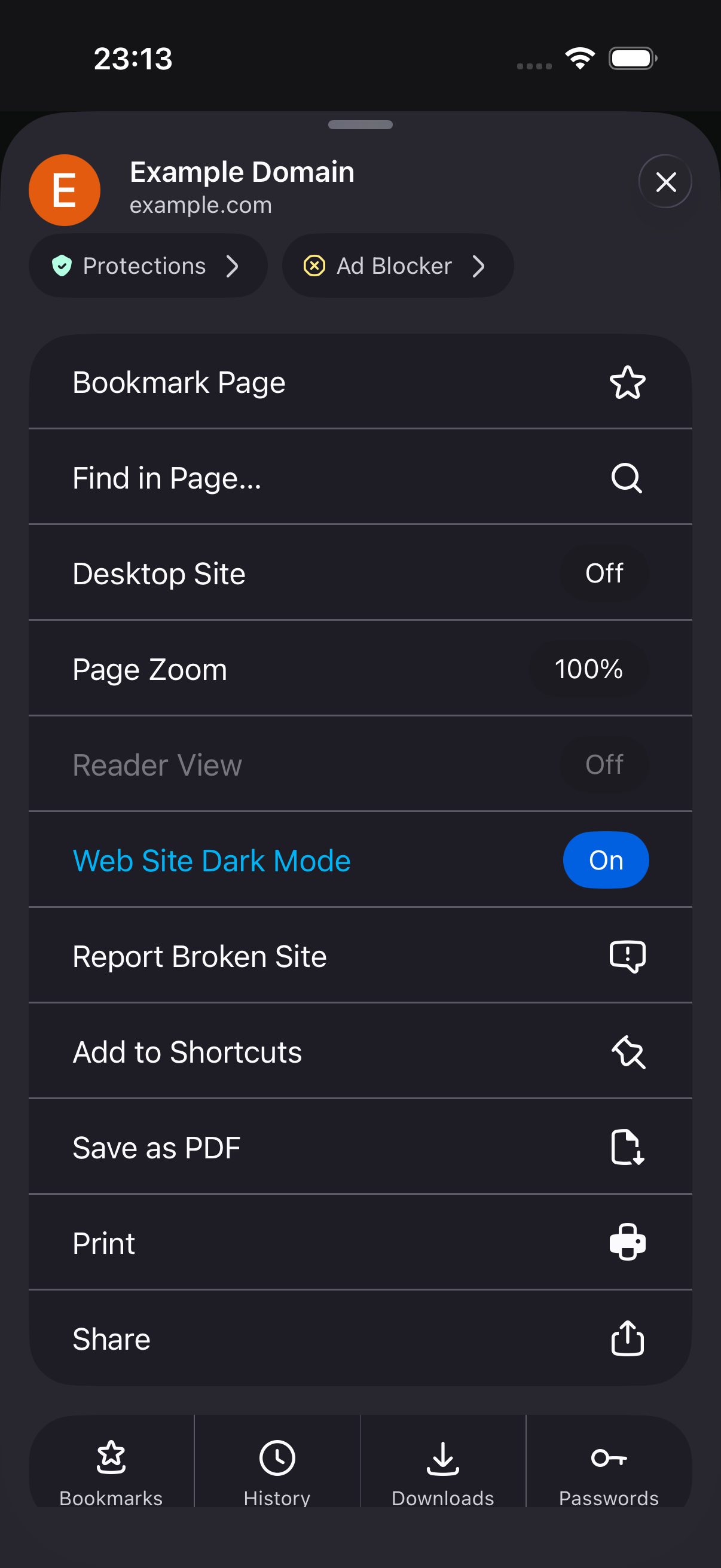This screenshot has height=1568, width=721.
Task: Open the Ad Blocker chip
Action: pos(398,266)
